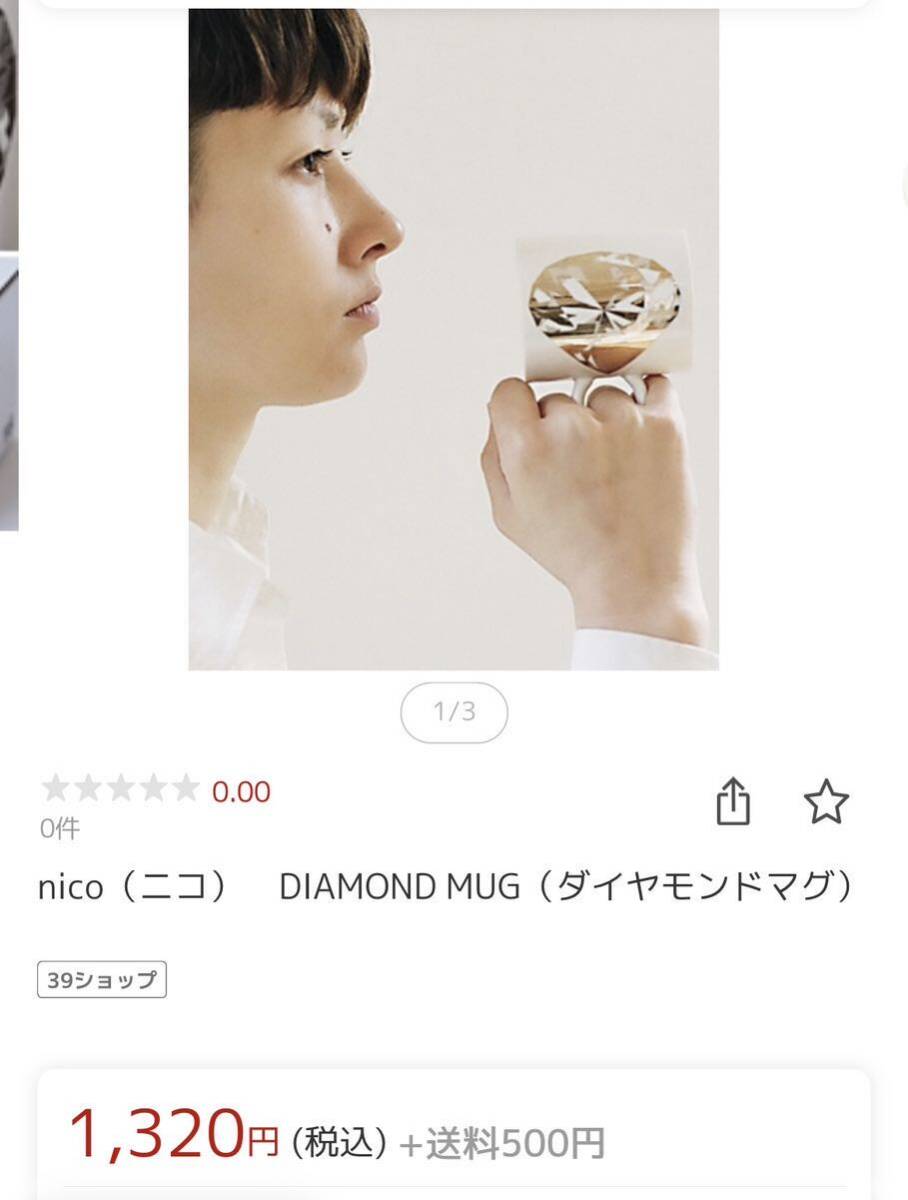
Task: Open the review star rating
Action: [120, 790]
